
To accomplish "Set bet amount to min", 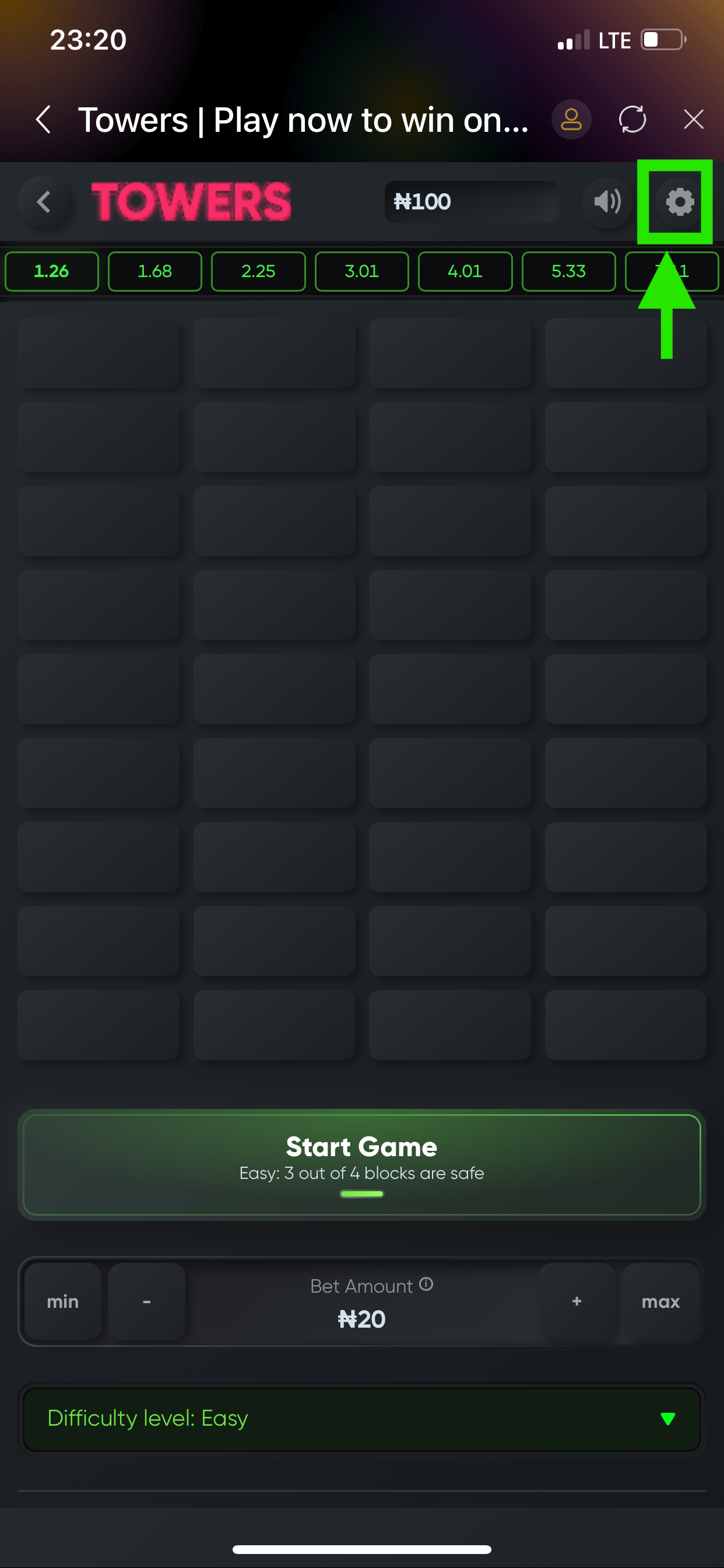I will coord(63,1301).
